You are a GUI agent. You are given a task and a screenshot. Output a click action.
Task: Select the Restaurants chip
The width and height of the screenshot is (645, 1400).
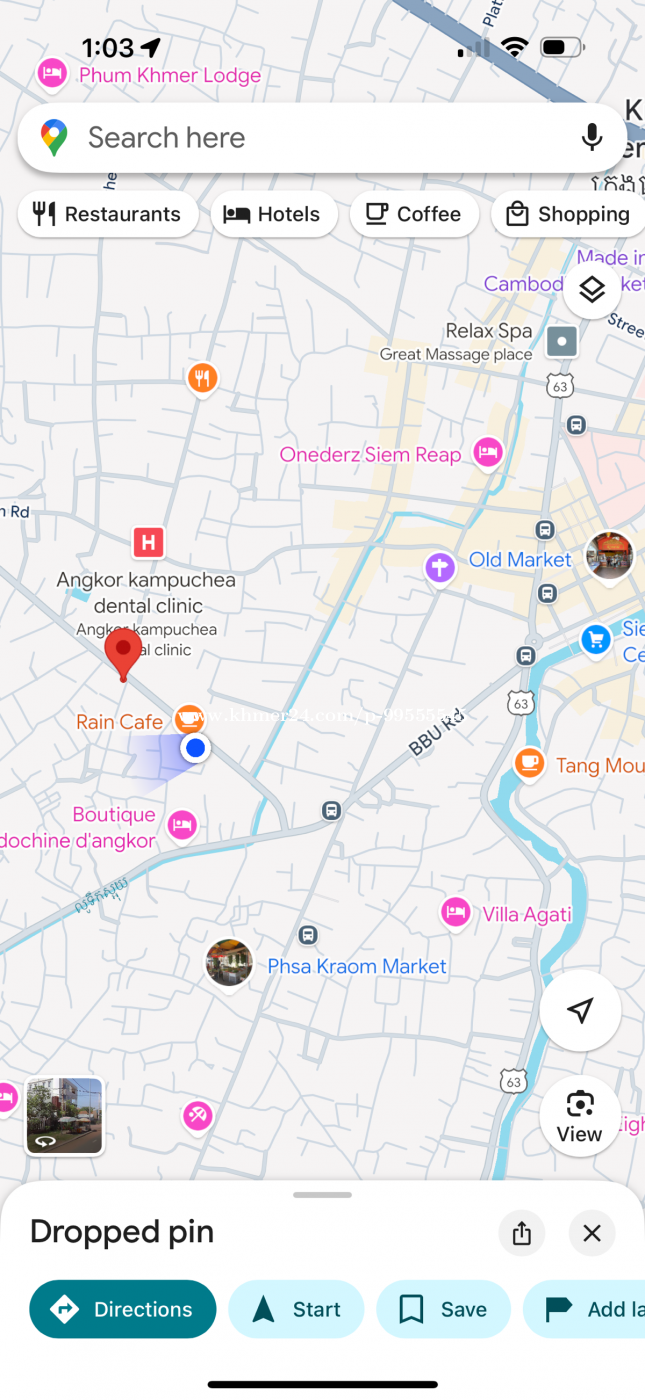pos(107,215)
